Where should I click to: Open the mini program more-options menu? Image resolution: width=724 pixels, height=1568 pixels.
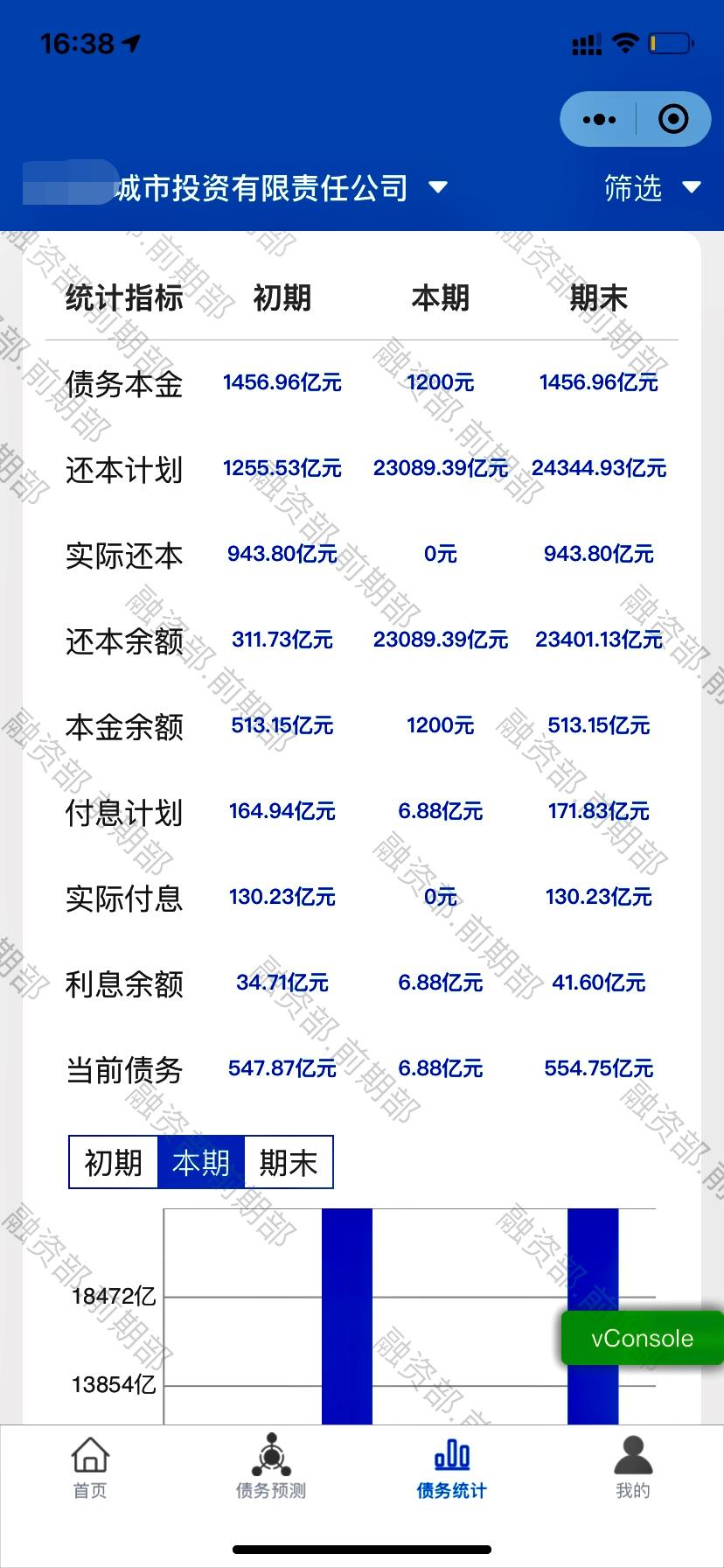point(598,119)
